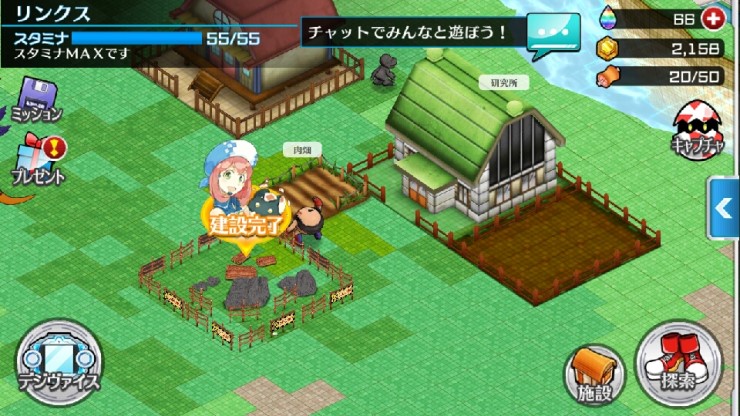Open the chat speech bubble icon

point(553,31)
